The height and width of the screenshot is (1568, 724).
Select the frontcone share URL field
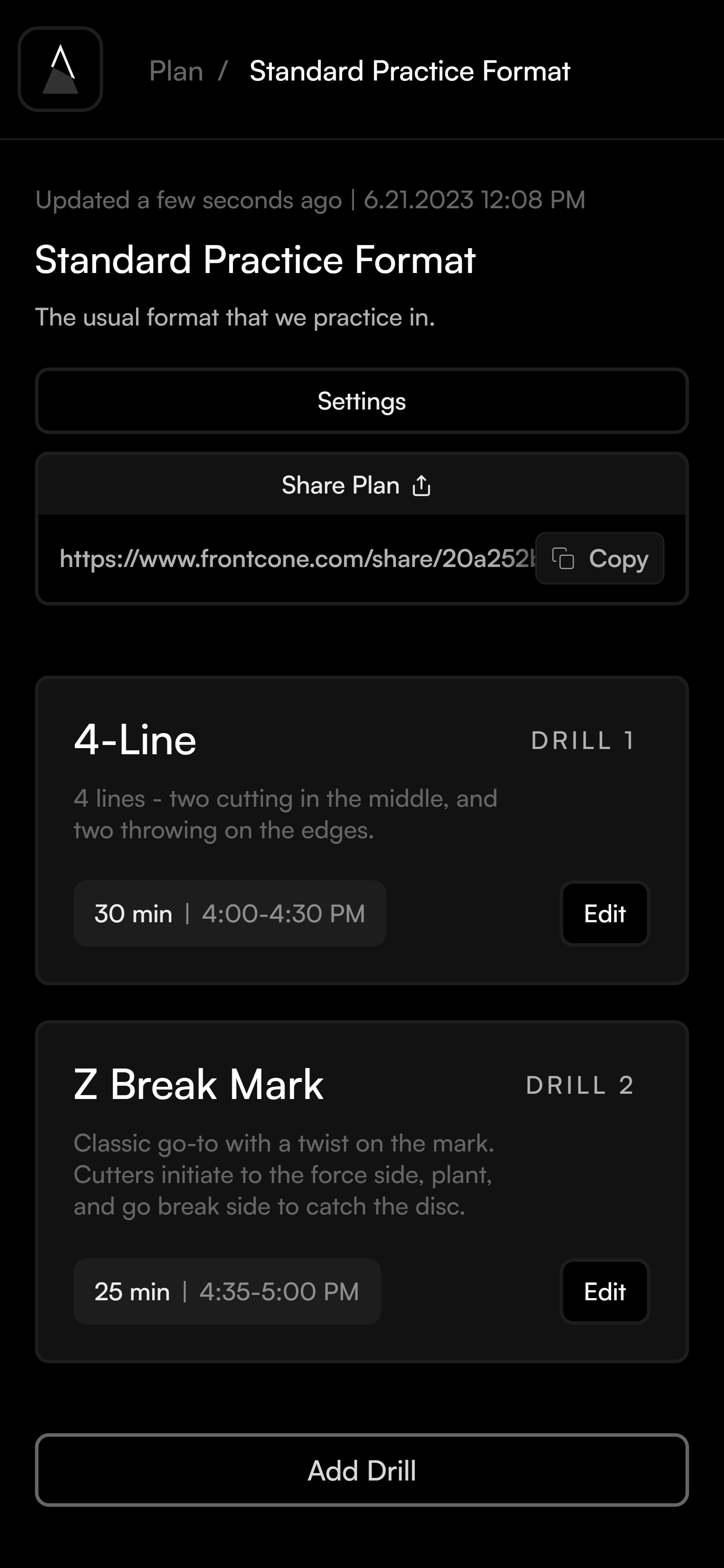tap(297, 558)
